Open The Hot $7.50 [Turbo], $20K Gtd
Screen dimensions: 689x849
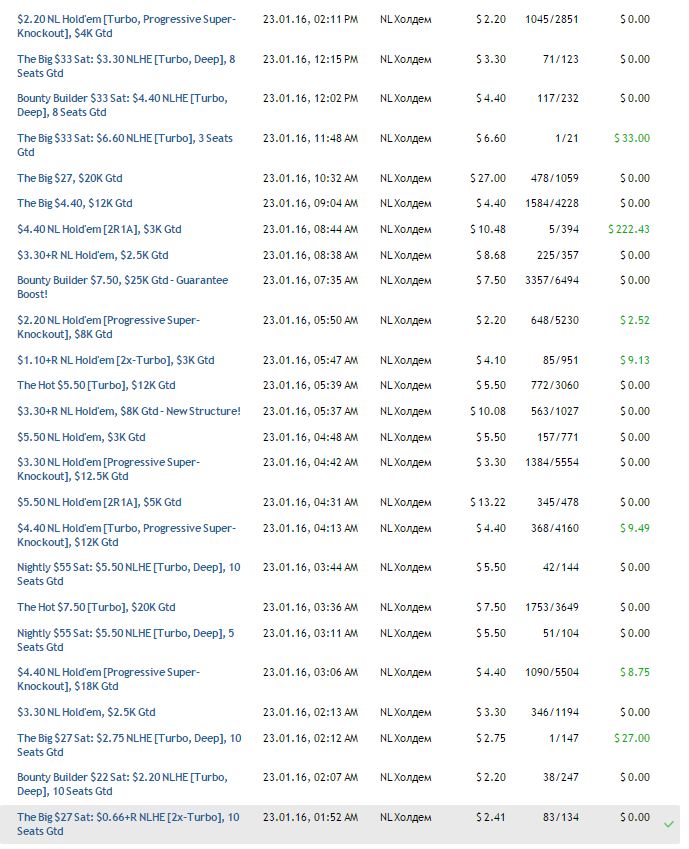point(96,607)
